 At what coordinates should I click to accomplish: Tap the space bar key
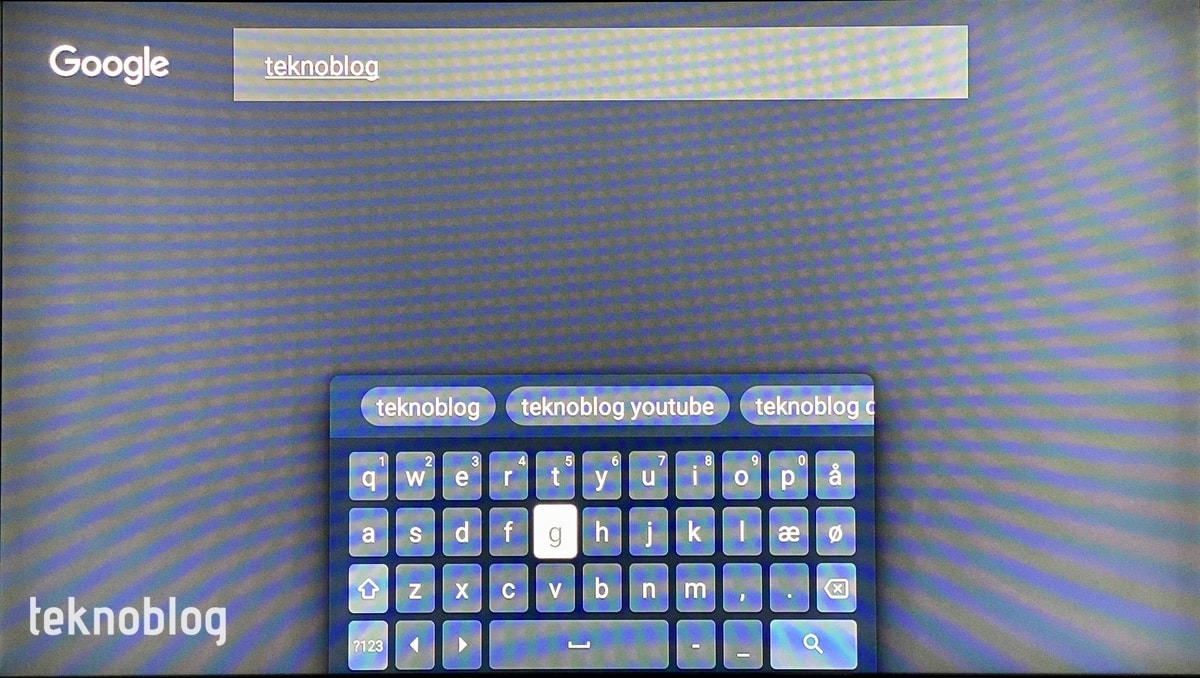tap(578, 645)
